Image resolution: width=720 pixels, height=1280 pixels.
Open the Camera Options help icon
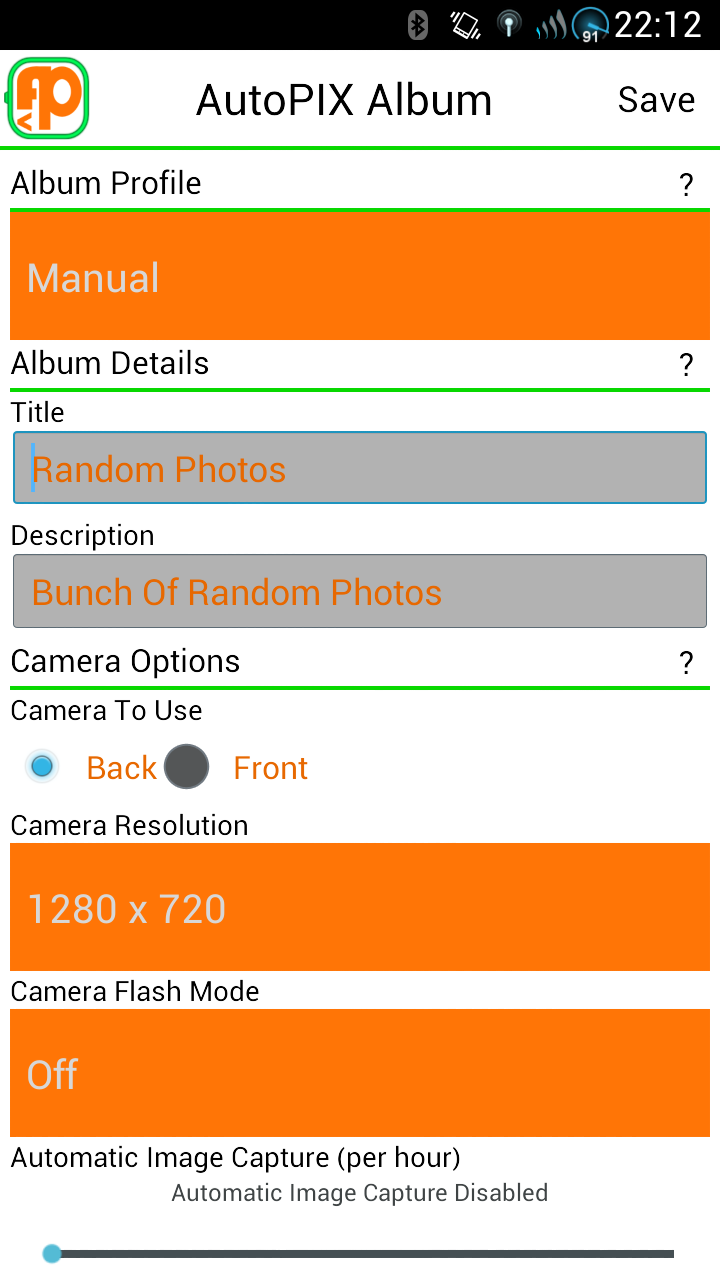click(686, 662)
